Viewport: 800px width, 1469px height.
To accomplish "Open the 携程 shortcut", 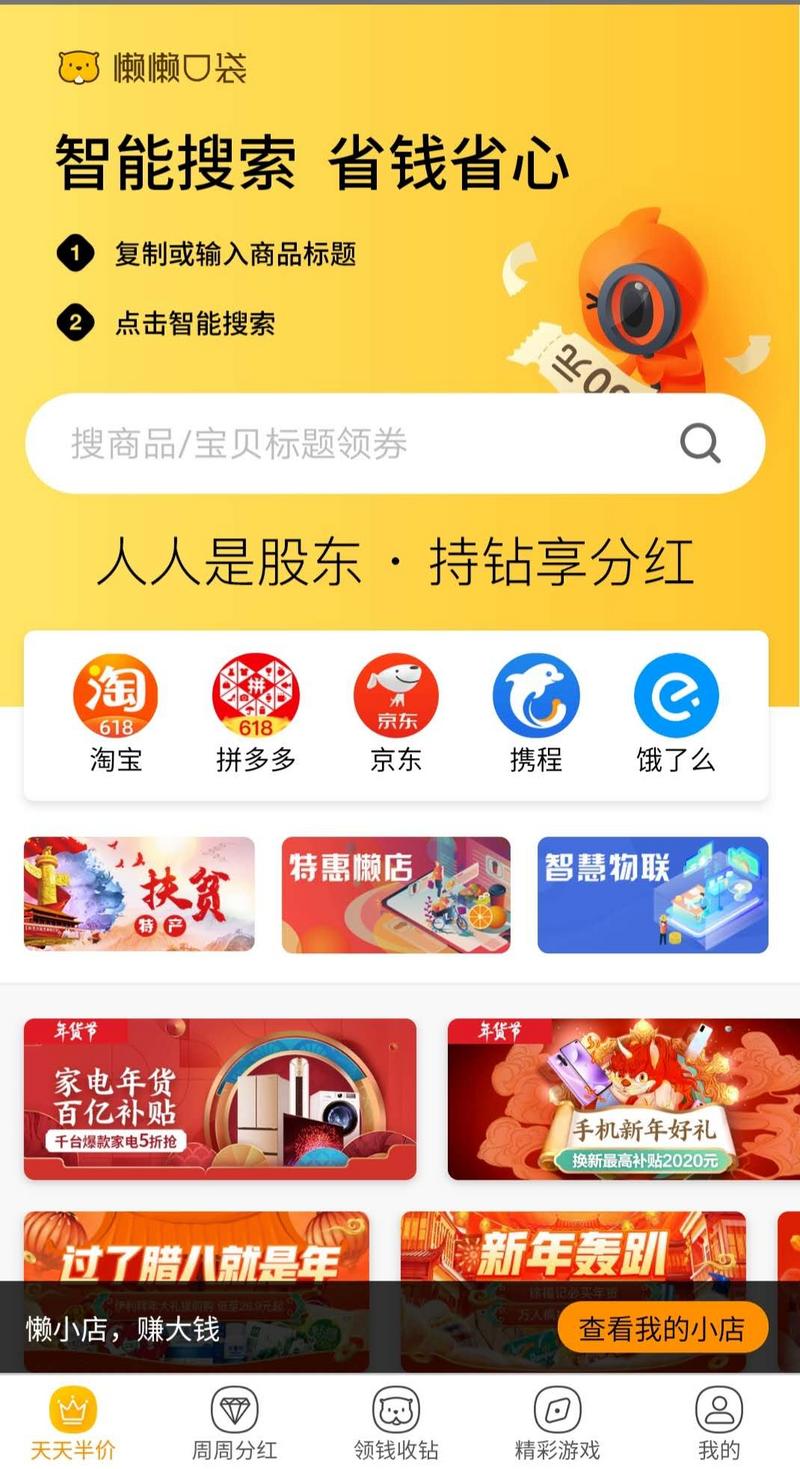I will (536, 714).
